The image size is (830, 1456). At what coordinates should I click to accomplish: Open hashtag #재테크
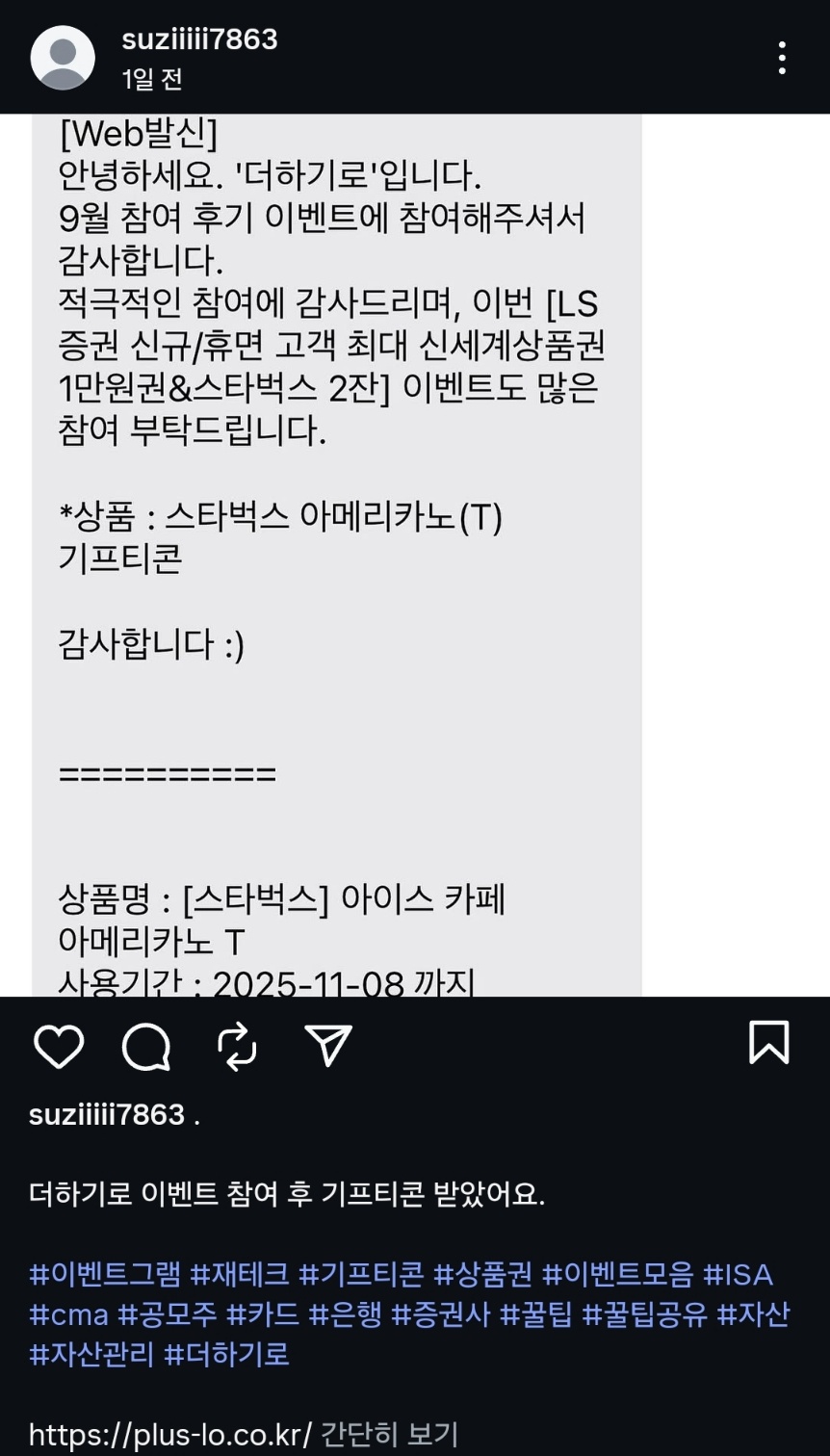coord(240,1275)
